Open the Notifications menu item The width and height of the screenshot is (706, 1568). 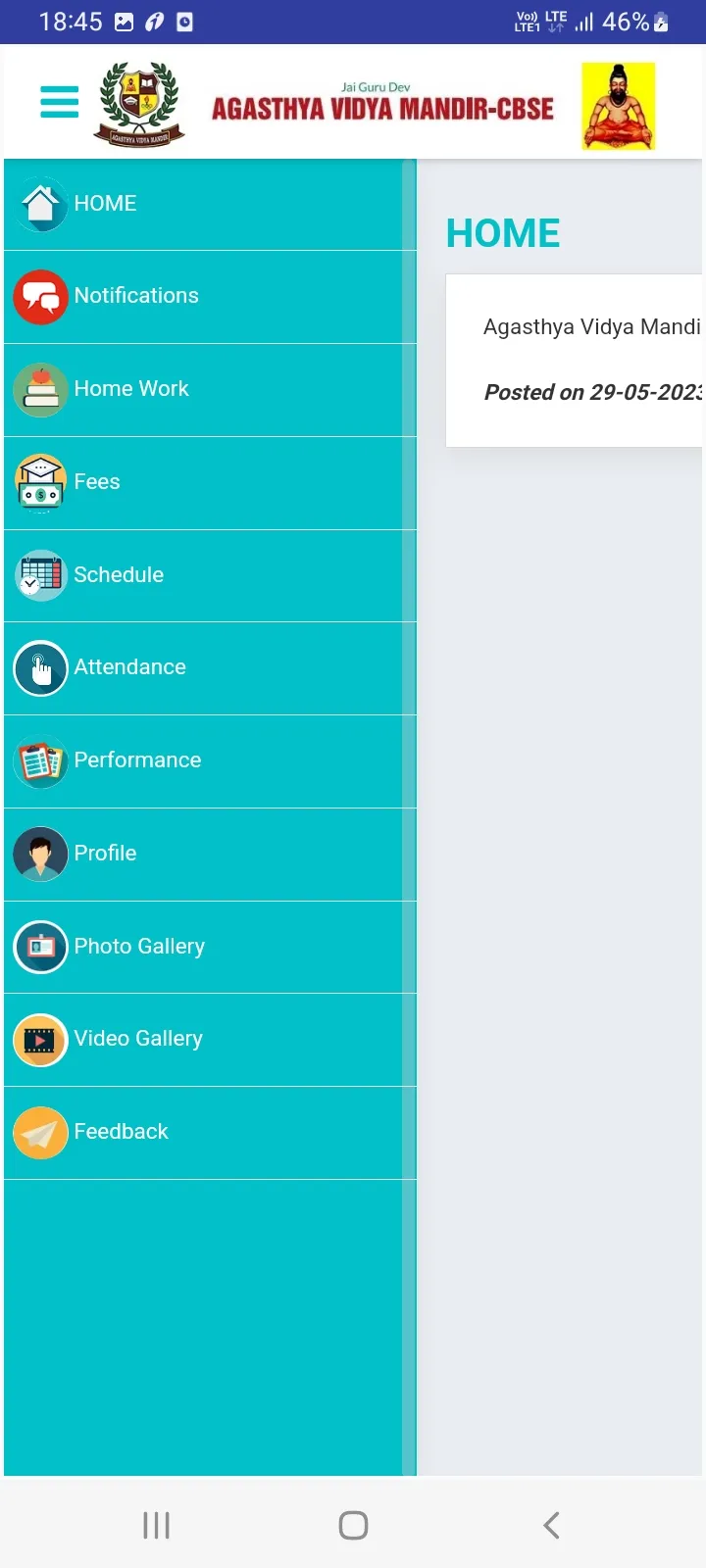click(x=136, y=296)
